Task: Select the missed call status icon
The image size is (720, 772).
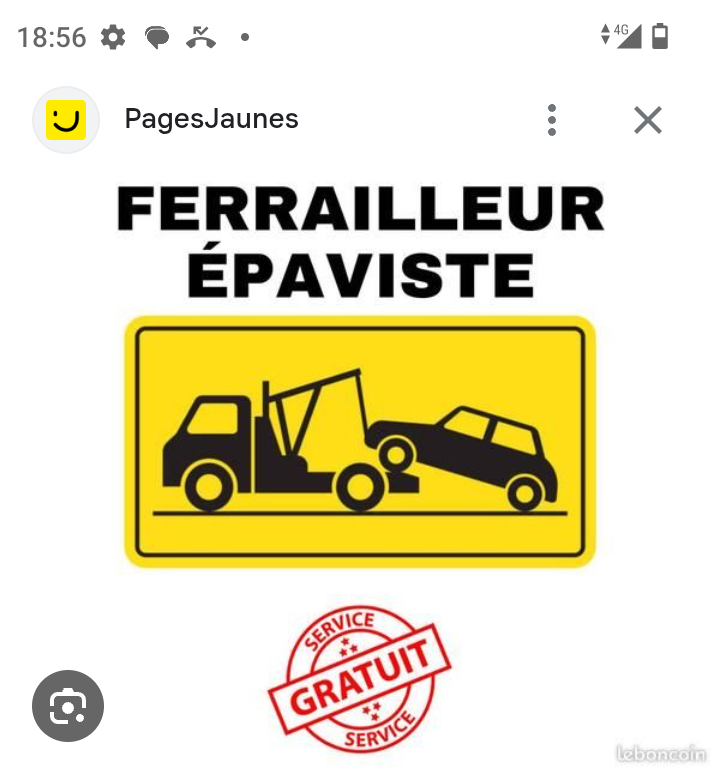Action: point(202,37)
